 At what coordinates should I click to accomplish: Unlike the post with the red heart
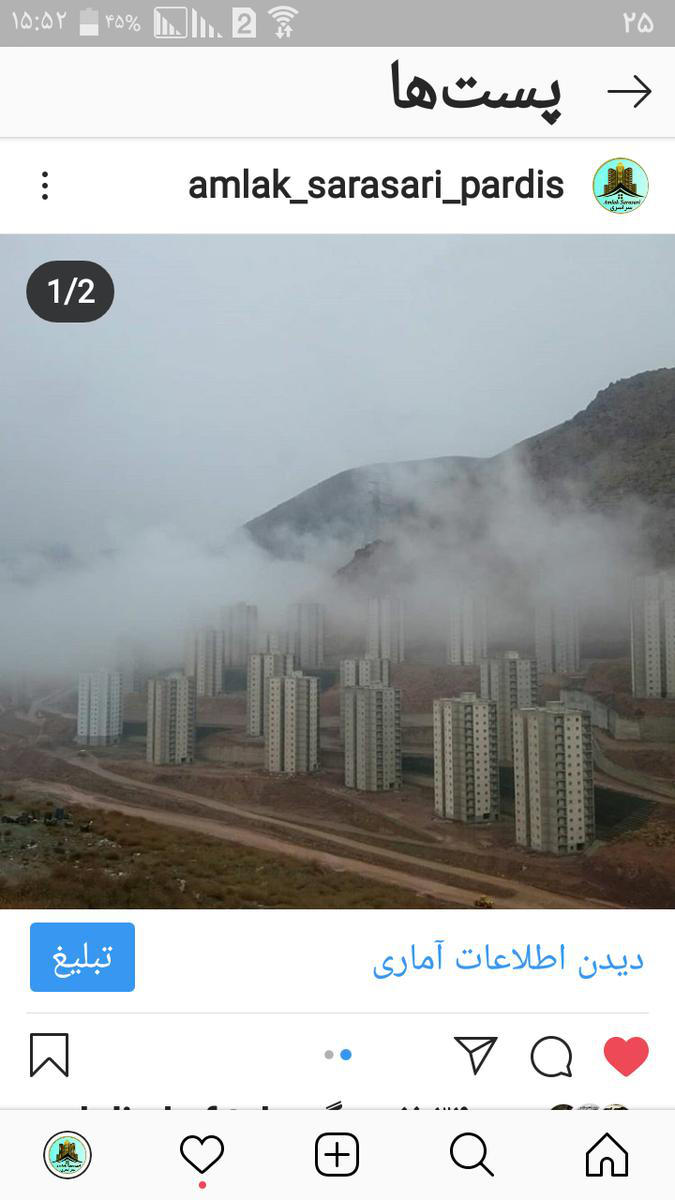pyautogui.click(x=626, y=1056)
